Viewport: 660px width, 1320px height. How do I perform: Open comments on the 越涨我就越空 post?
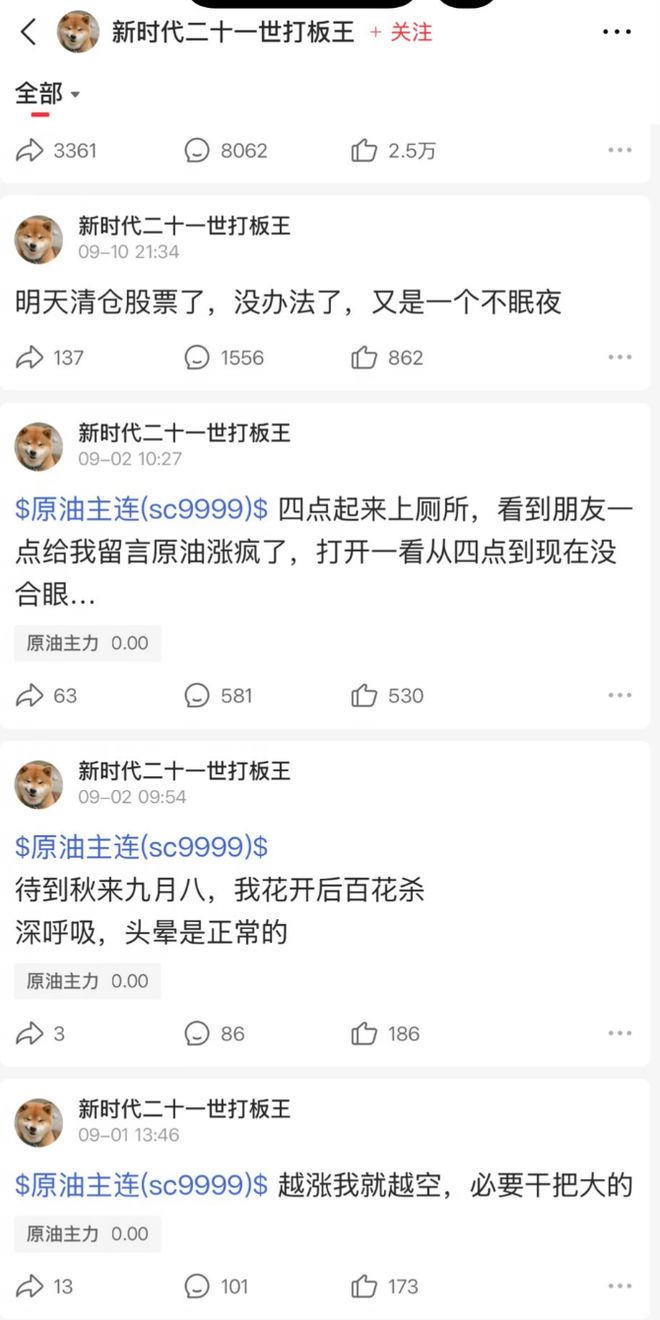point(216,1286)
